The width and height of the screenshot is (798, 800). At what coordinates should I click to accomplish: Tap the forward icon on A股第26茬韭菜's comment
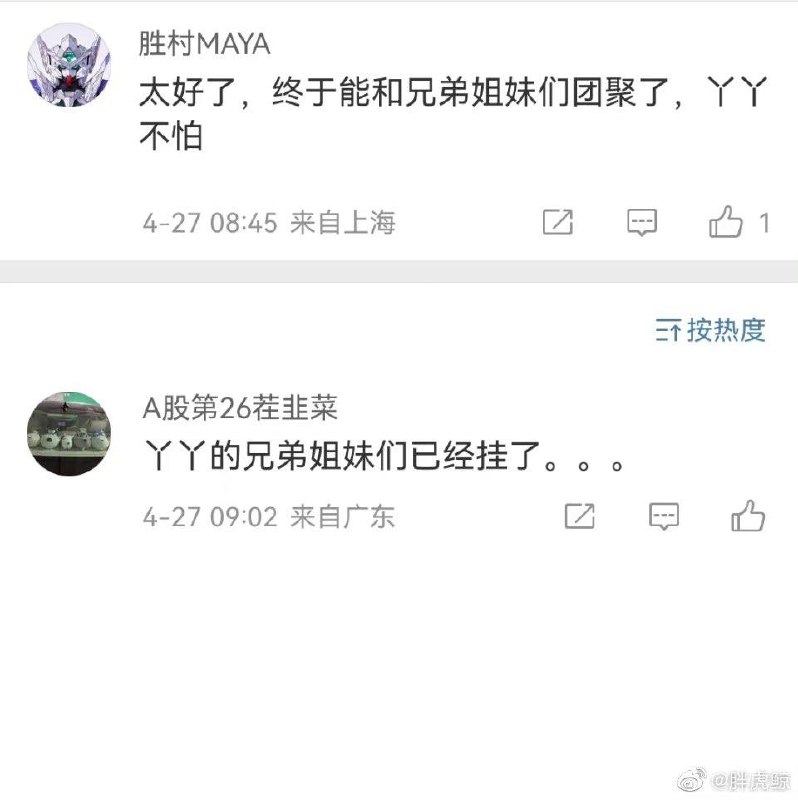pos(578,516)
